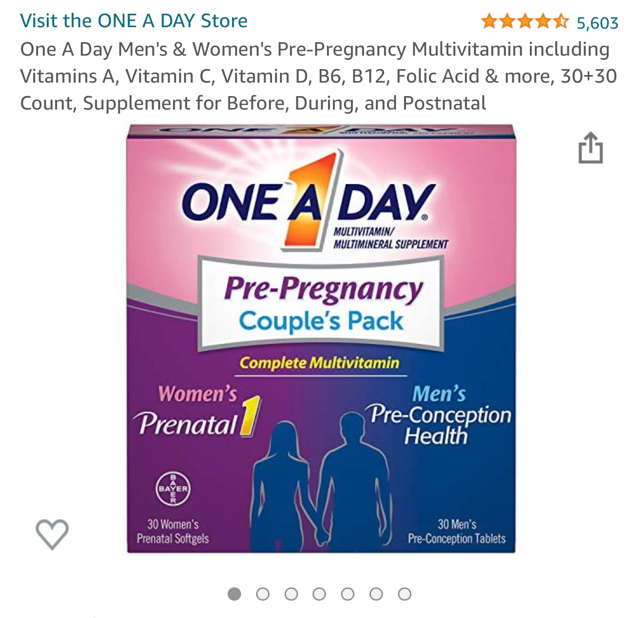The image size is (640, 618).
Task: Jump to the last image dot
Action: (405, 594)
